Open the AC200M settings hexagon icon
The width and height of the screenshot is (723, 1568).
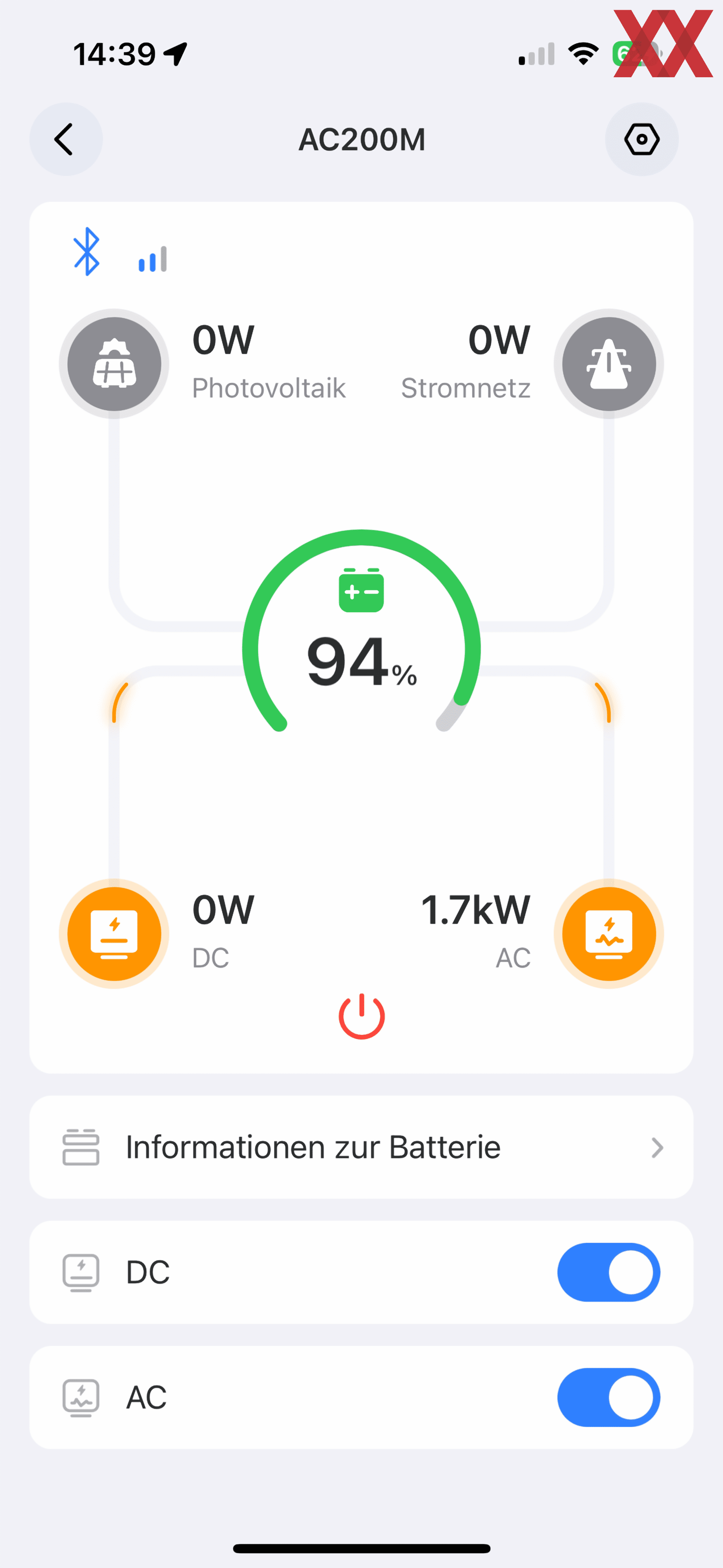tap(641, 139)
